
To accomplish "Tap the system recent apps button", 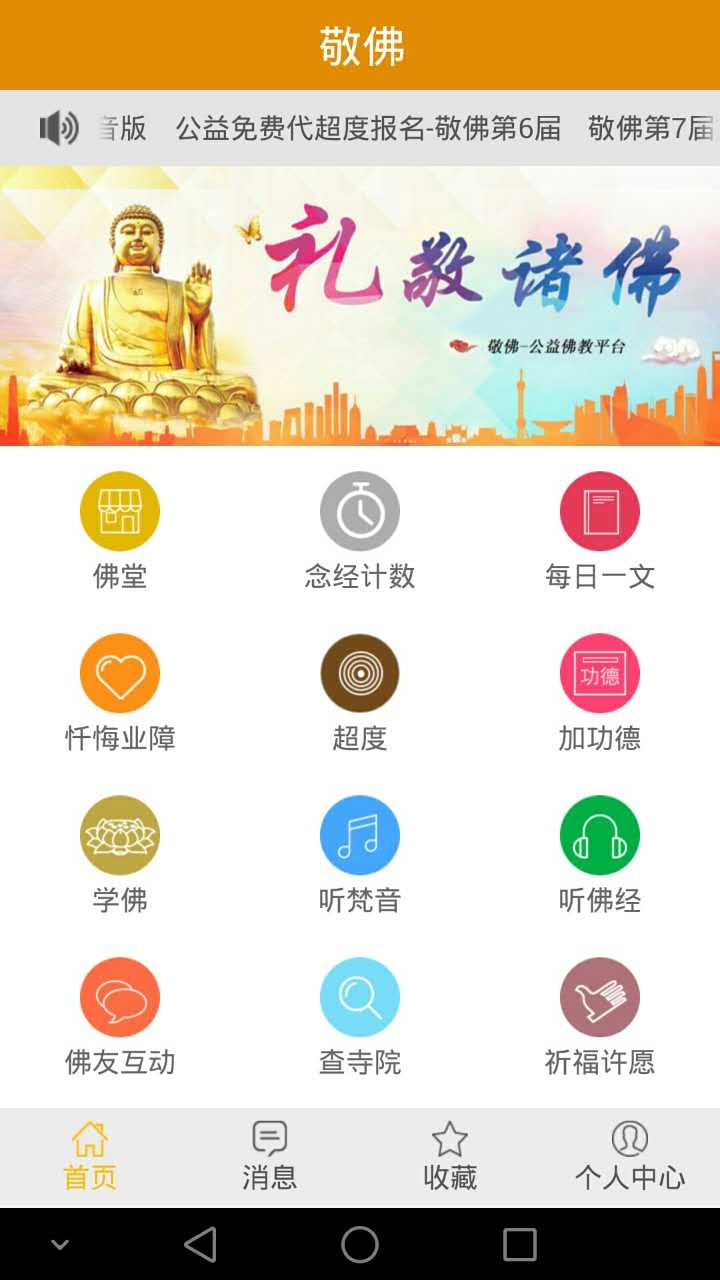I will (520, 1245).
